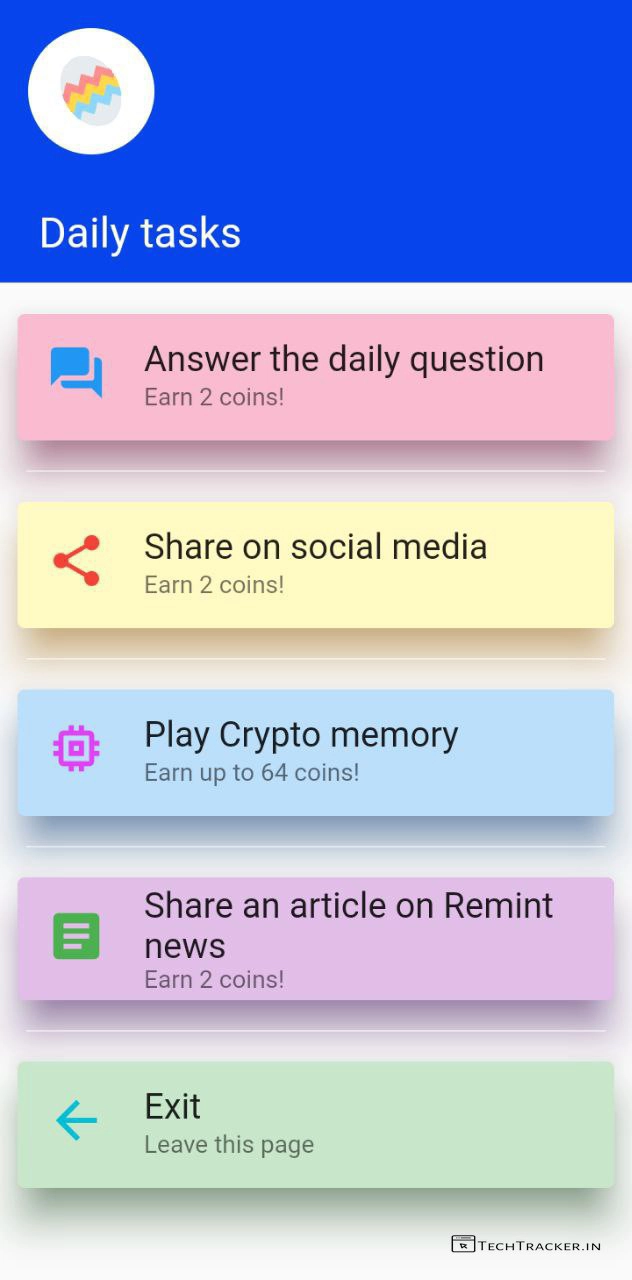Open Share an article on Remint news
This screenshot has height=1280, width=632.
coord(315,939)
